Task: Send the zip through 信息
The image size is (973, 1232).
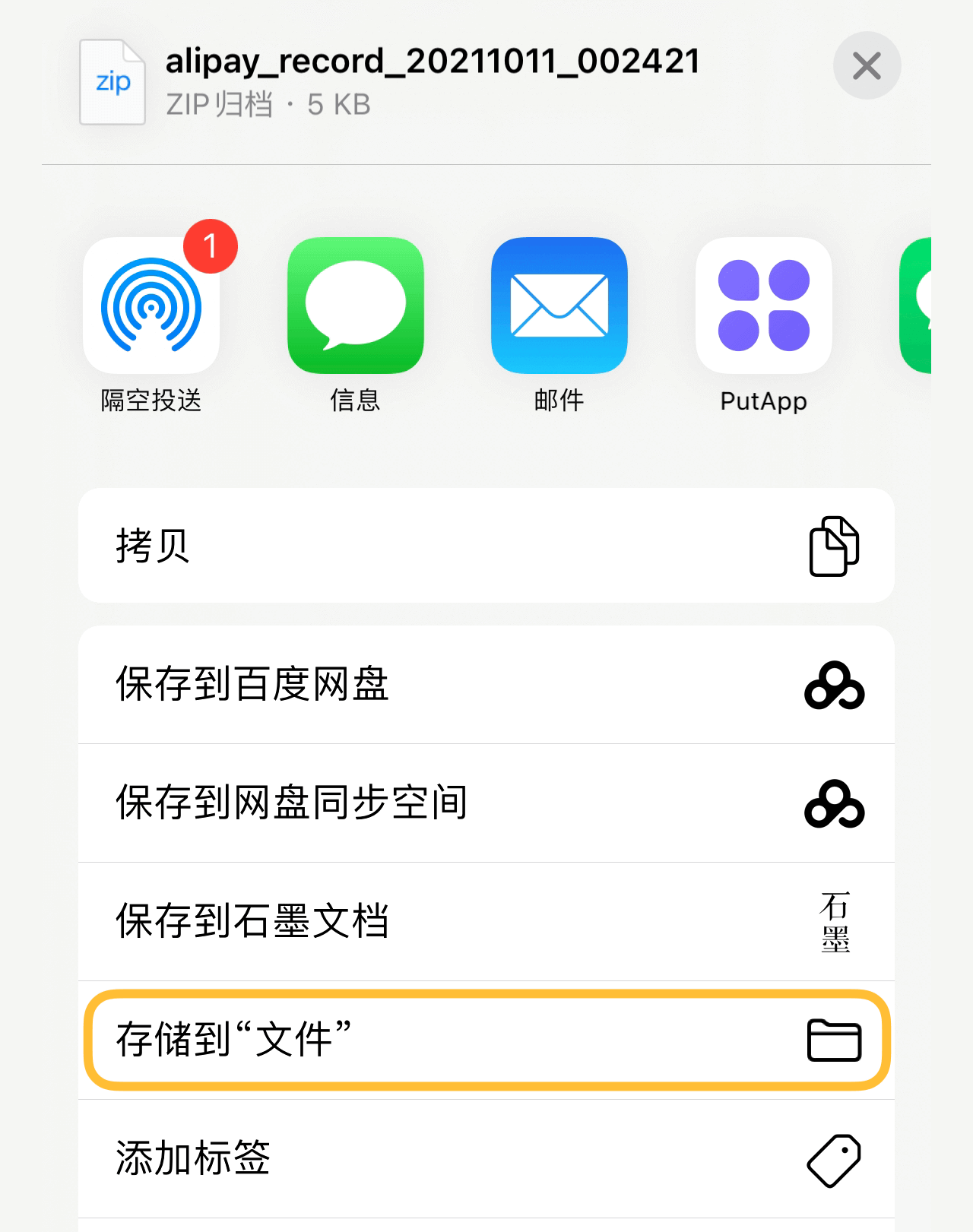Action: 355,306
